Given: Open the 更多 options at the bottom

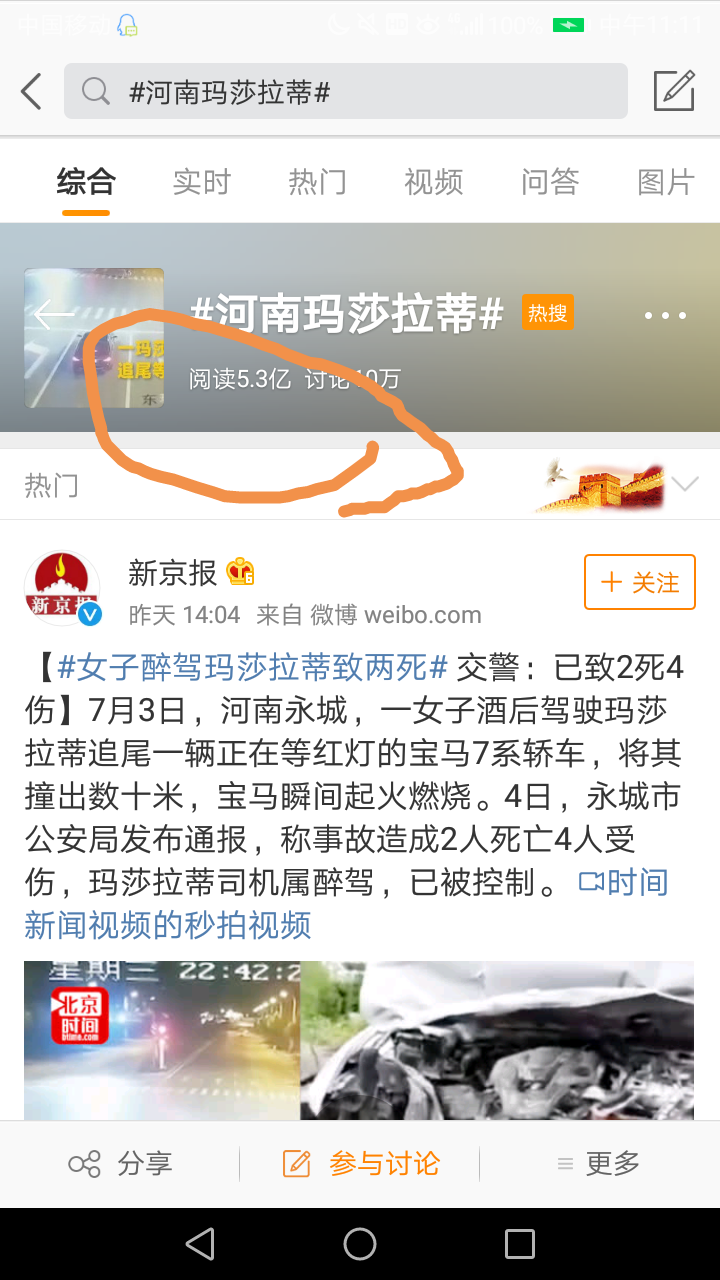Looking at the screenshot, I should 598,1164.
